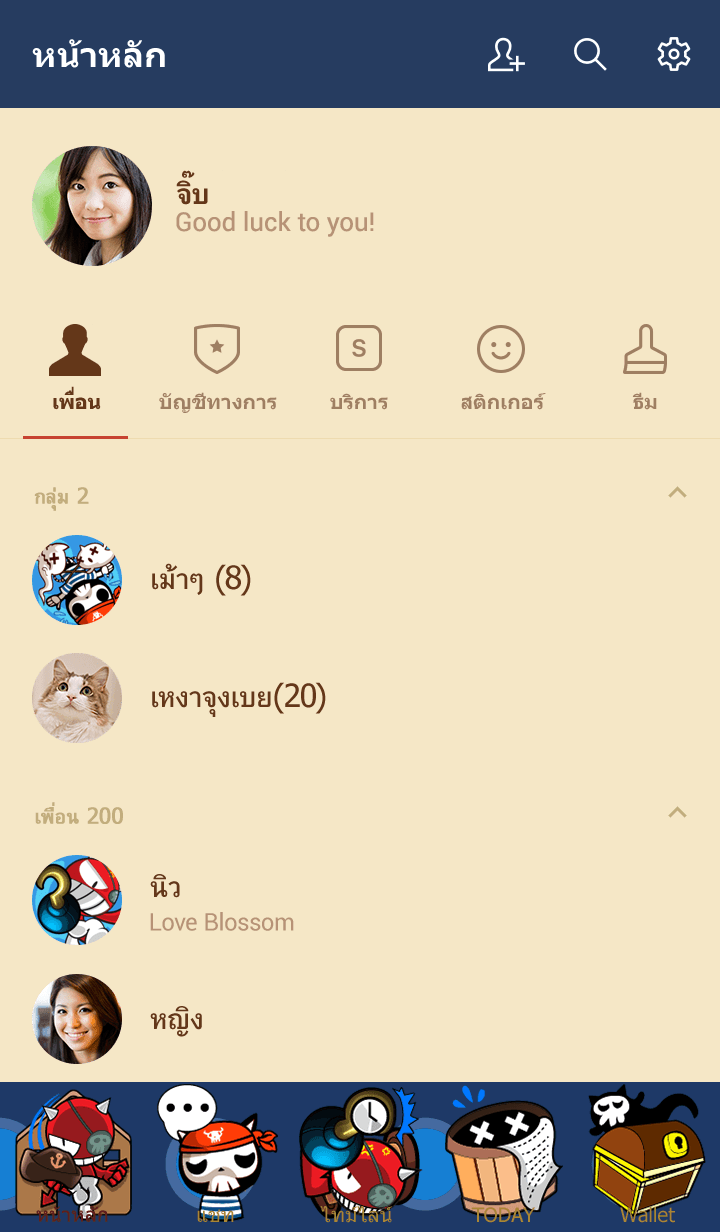Tap the add friend icon
Viewport: 720px width, 1232px height.
click(x=505, y=55)
